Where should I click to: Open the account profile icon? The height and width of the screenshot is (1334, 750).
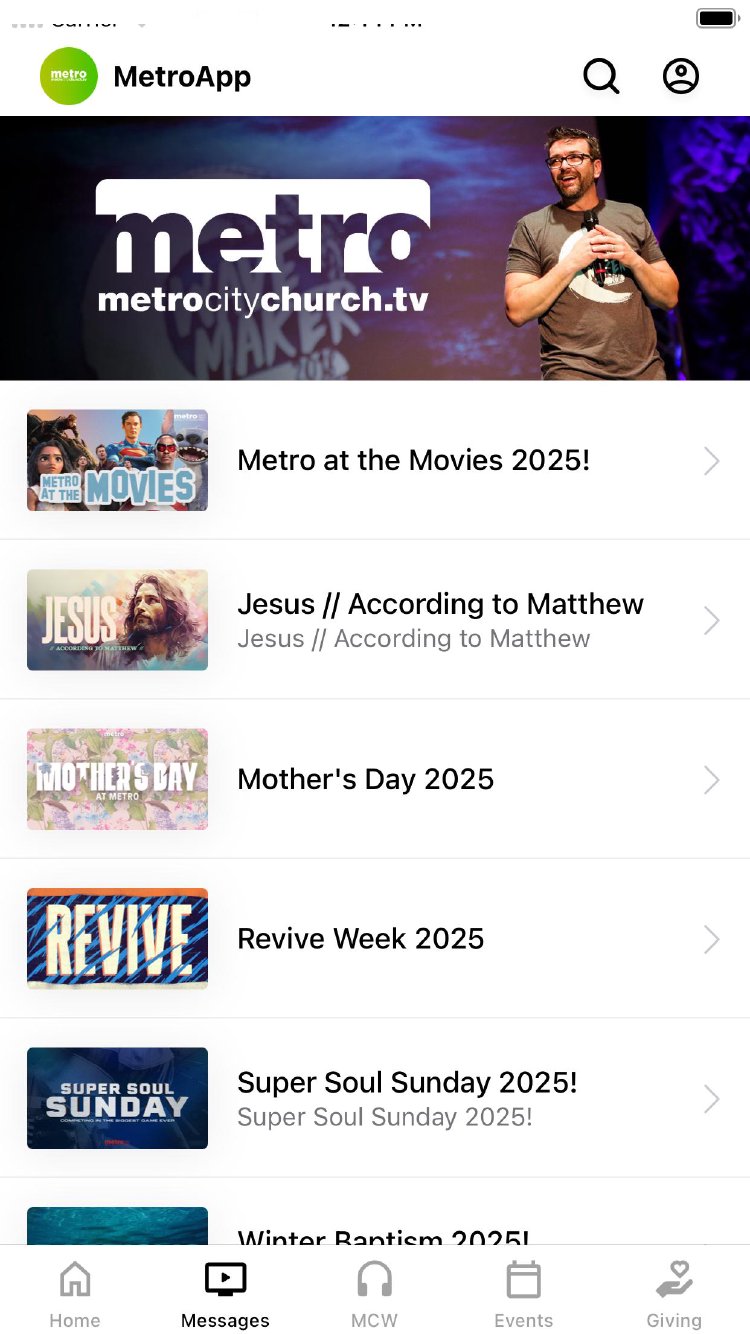click(x=681, y=76)
